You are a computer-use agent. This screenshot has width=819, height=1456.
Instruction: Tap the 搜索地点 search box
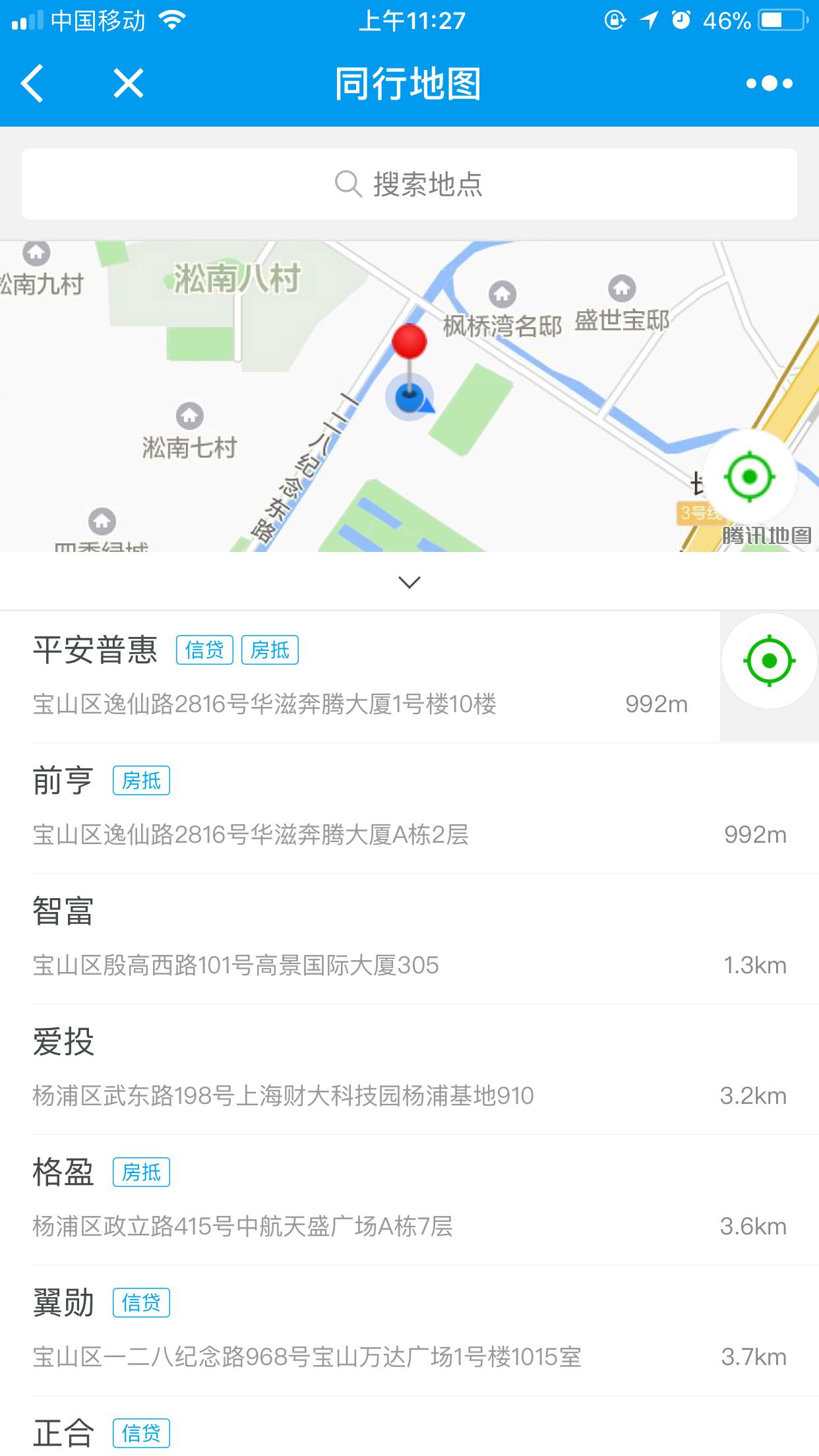409,184
